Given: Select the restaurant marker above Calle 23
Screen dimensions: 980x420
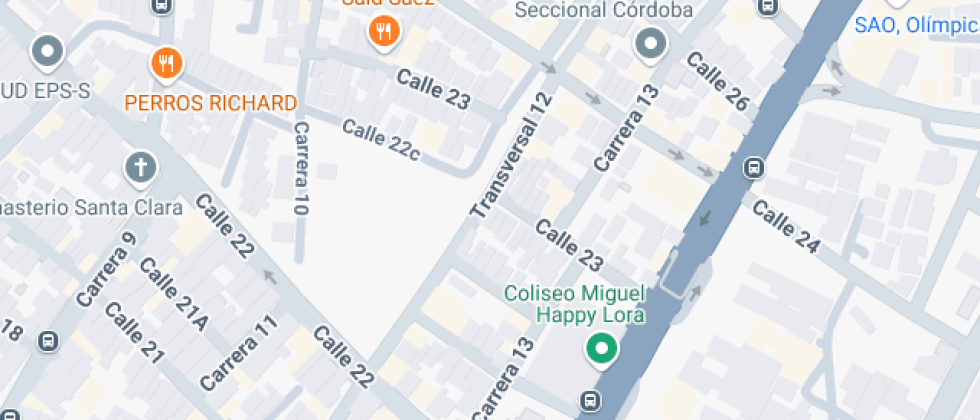Looking at the screenshot, I should [x=383, y=31].
